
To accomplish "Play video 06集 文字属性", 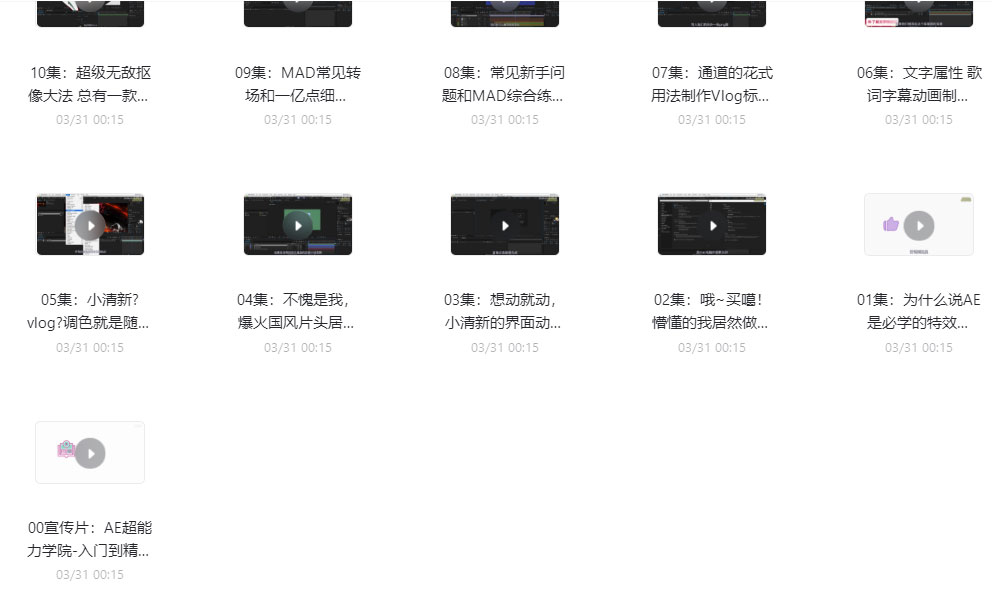I will click(x=918, y=10).
